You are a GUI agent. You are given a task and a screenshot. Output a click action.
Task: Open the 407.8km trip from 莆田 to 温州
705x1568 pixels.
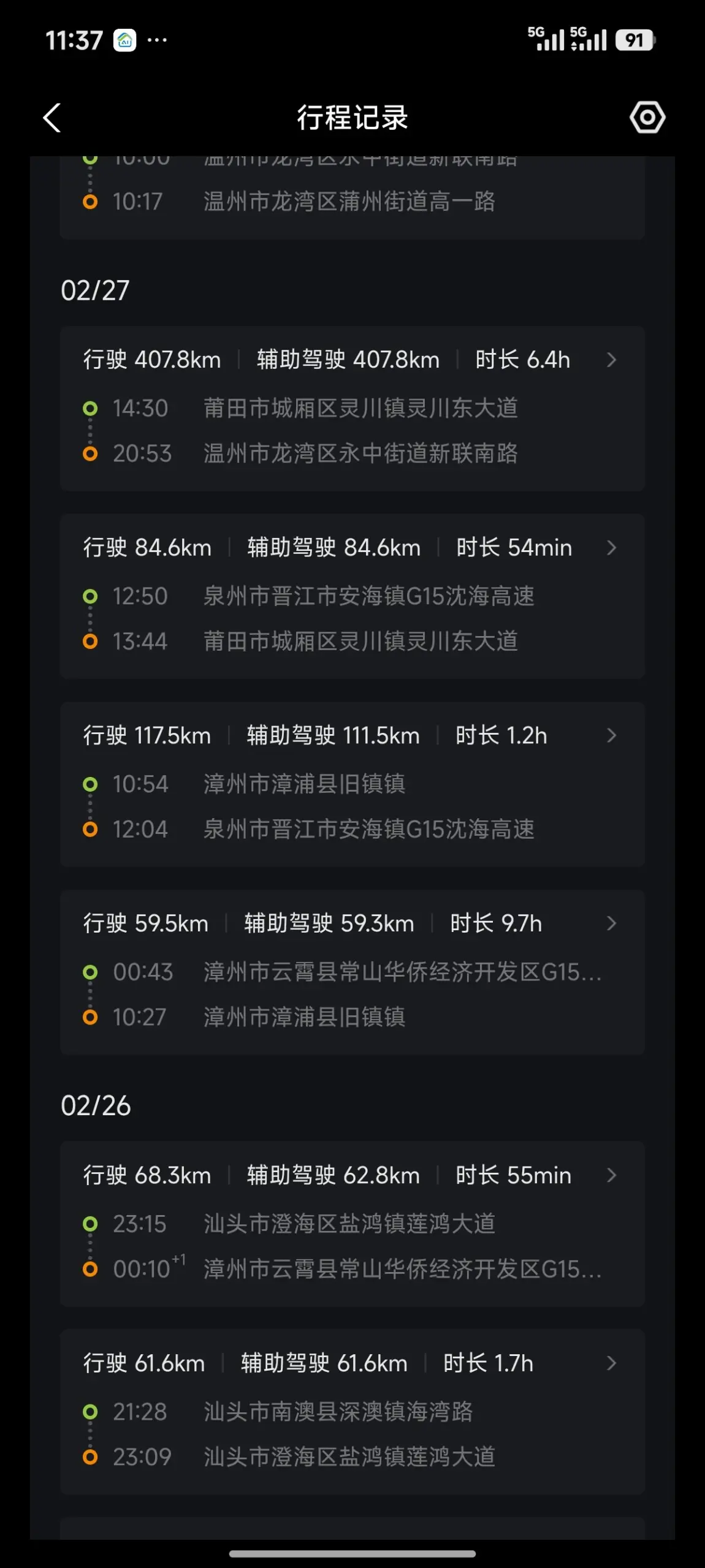[x=352, y=408]
